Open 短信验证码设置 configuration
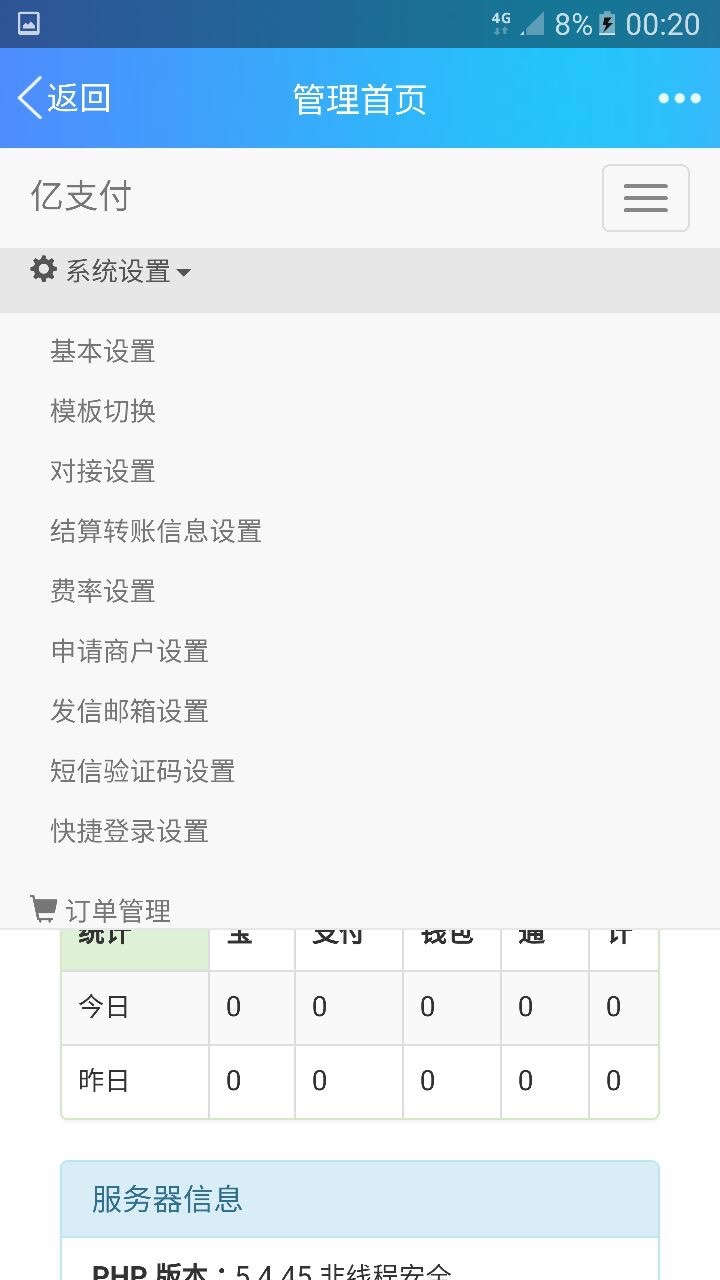720x1280 pixels. pos(143,771)
